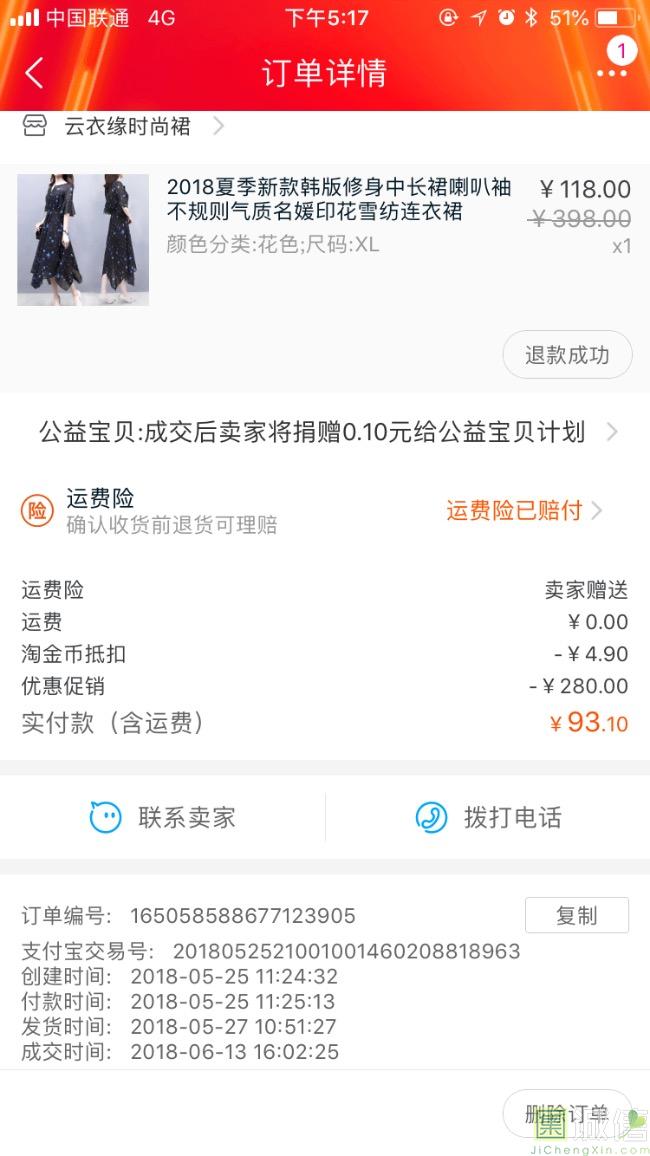The height and width of the screenshot is (1156, 650).
Task: Go back from order details
Action: 35,73
